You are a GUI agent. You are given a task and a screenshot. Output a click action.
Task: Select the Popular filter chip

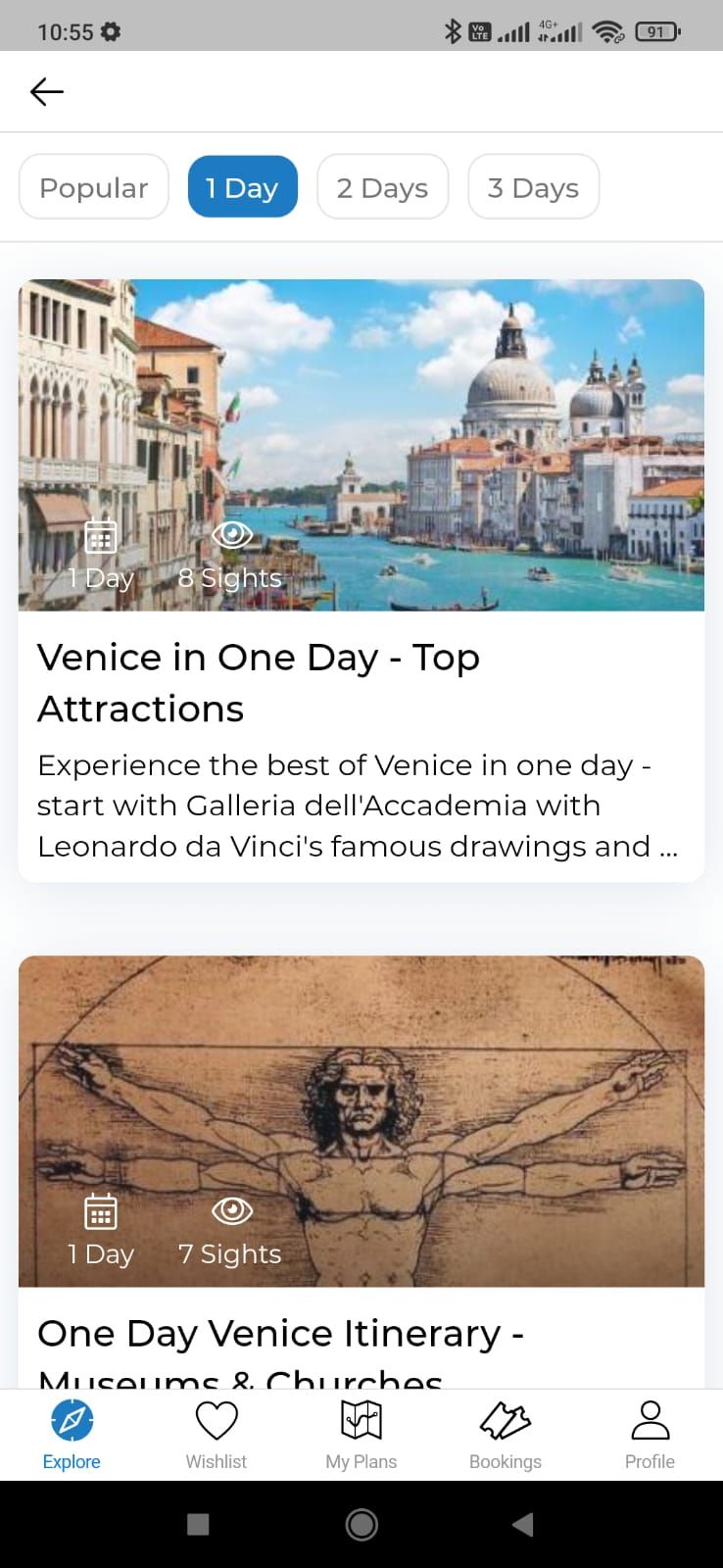click(x=93, y=186)
